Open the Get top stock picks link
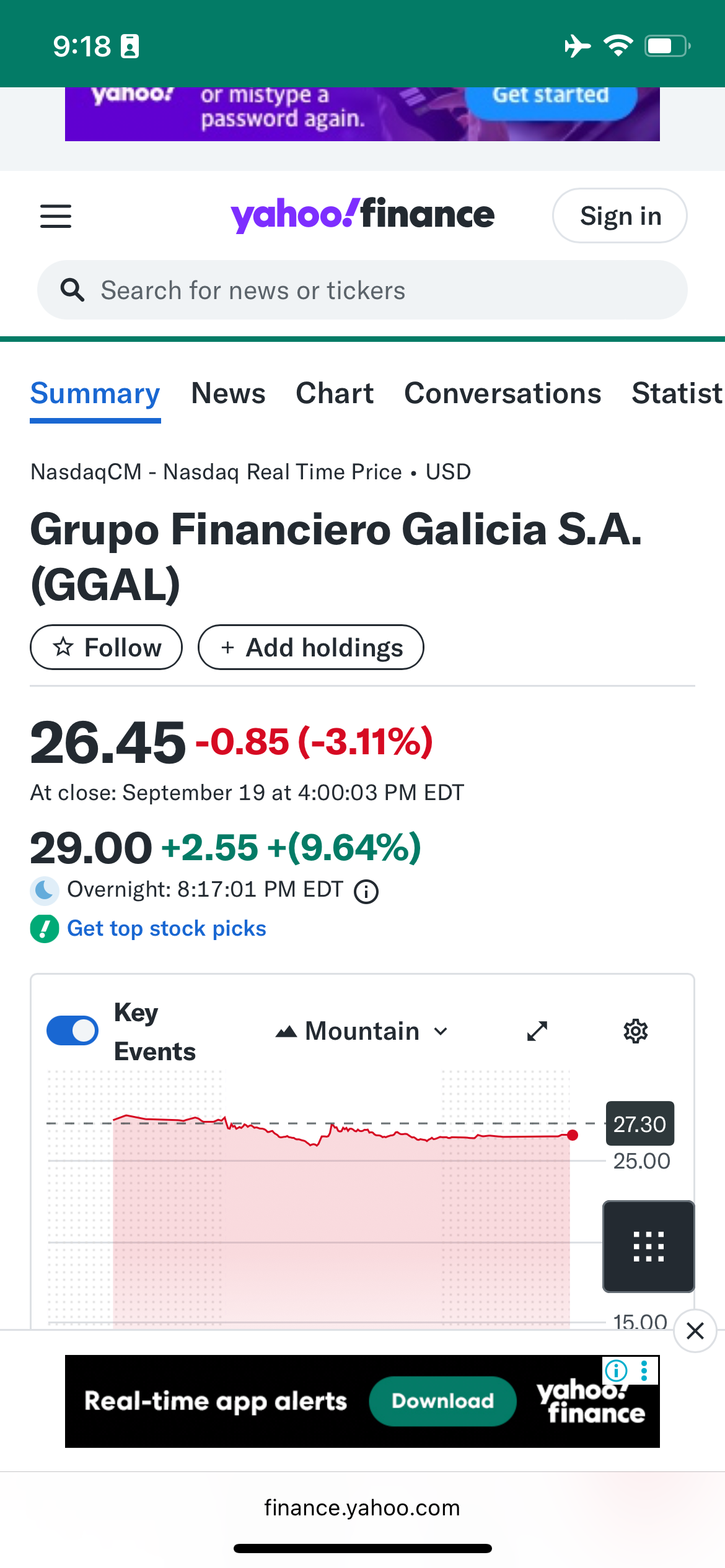725x1568 pixels. 166,929
